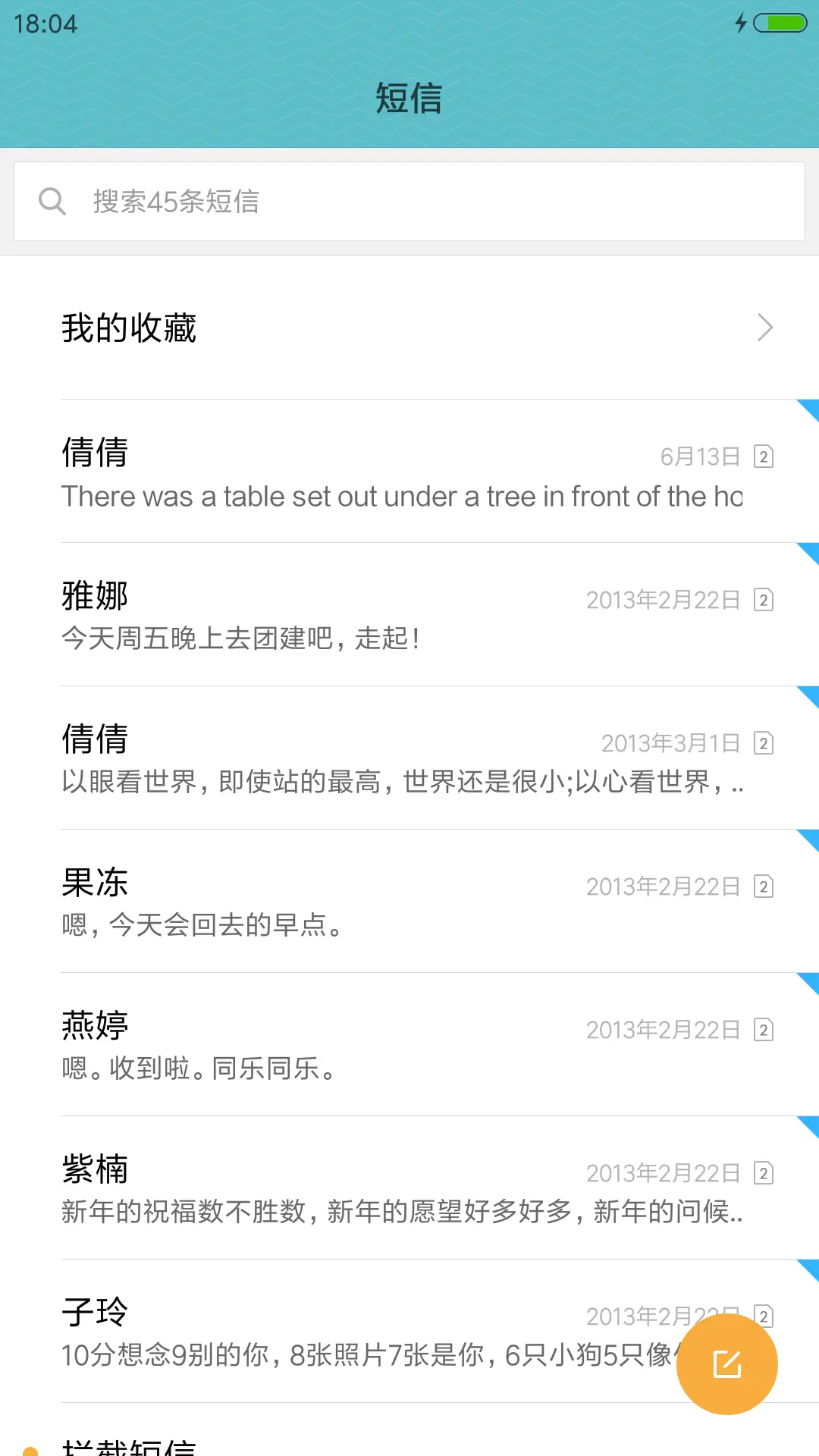Tap SIM 2 badge on 紫楠's row

coord(762,1172)
